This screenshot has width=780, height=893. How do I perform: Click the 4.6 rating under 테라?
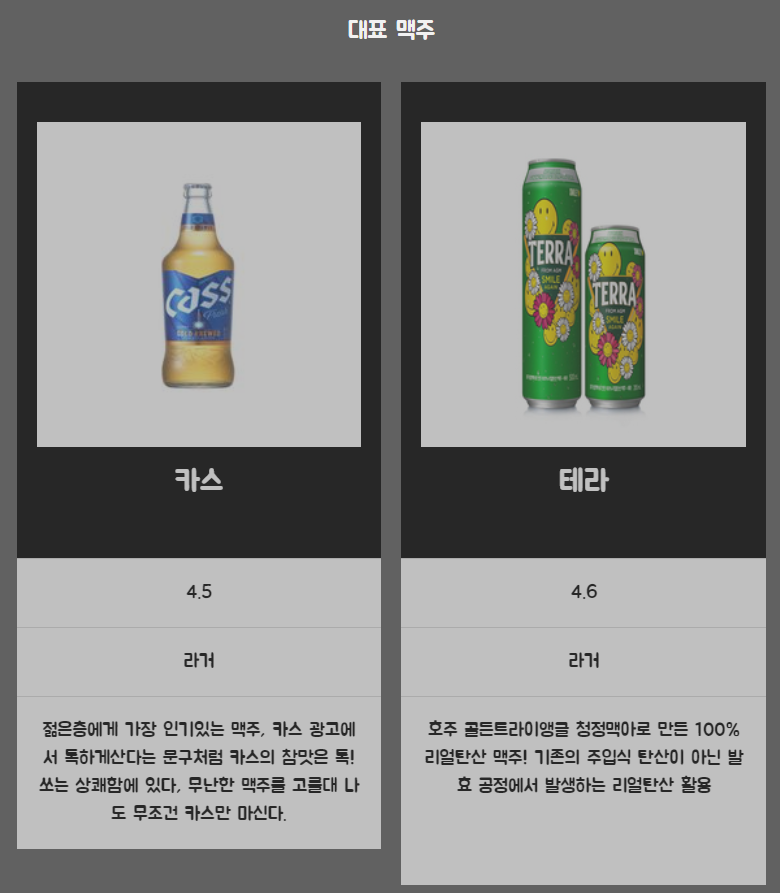point(583,592)
